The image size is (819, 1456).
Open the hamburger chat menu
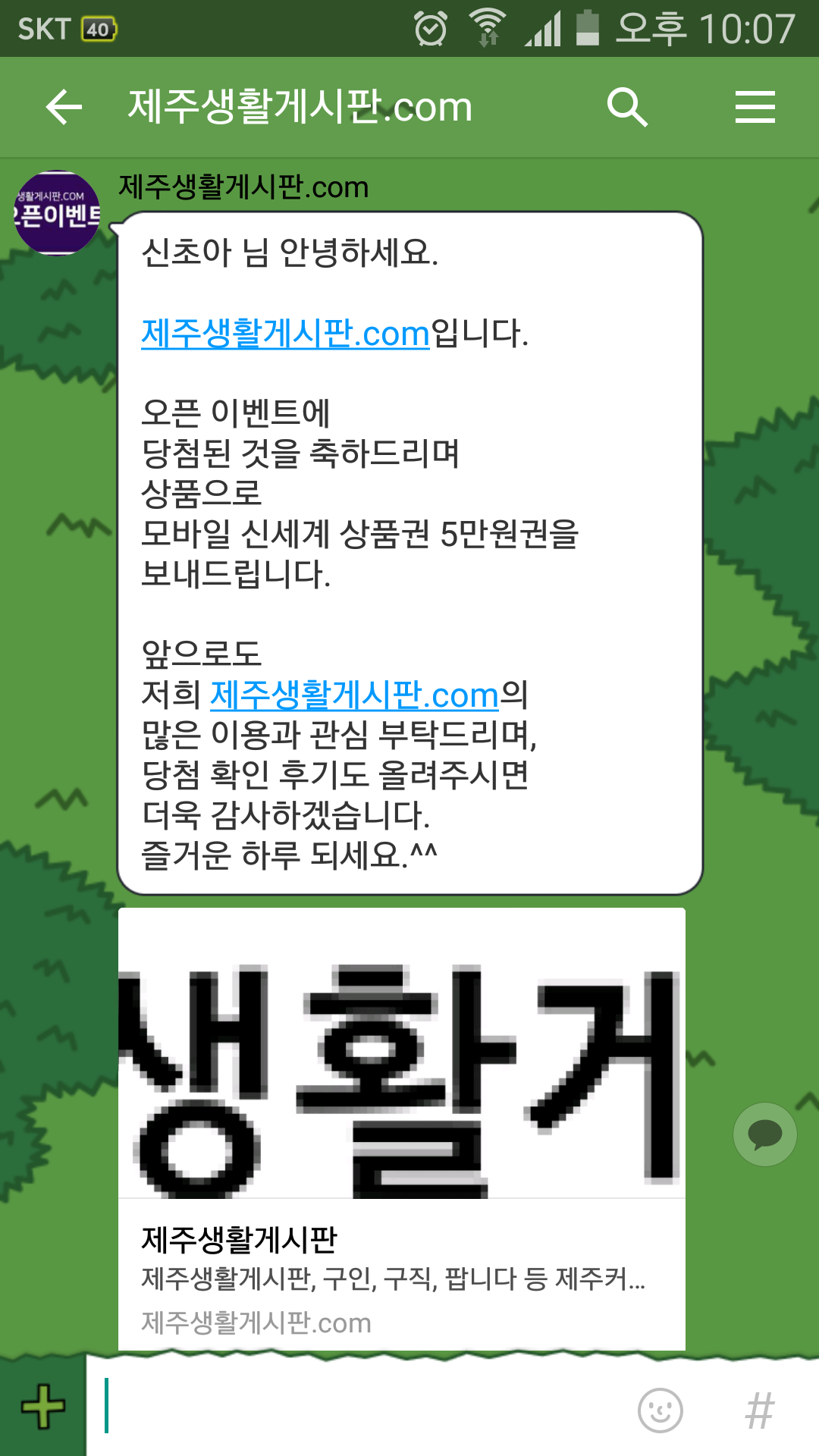(x=755, y=107)
